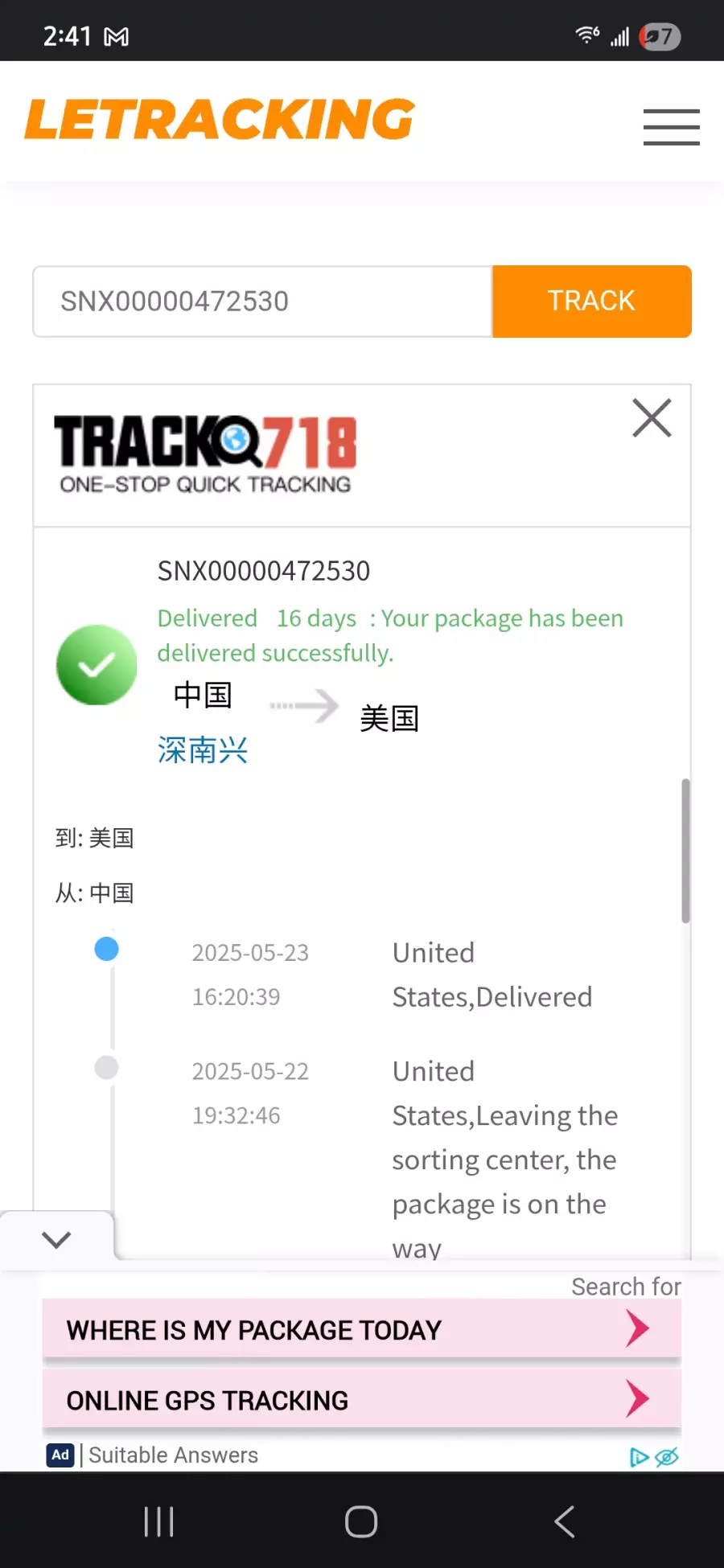
Task: Go to the system home screen
Action: pyautogui.click(x=361, y=1521)
